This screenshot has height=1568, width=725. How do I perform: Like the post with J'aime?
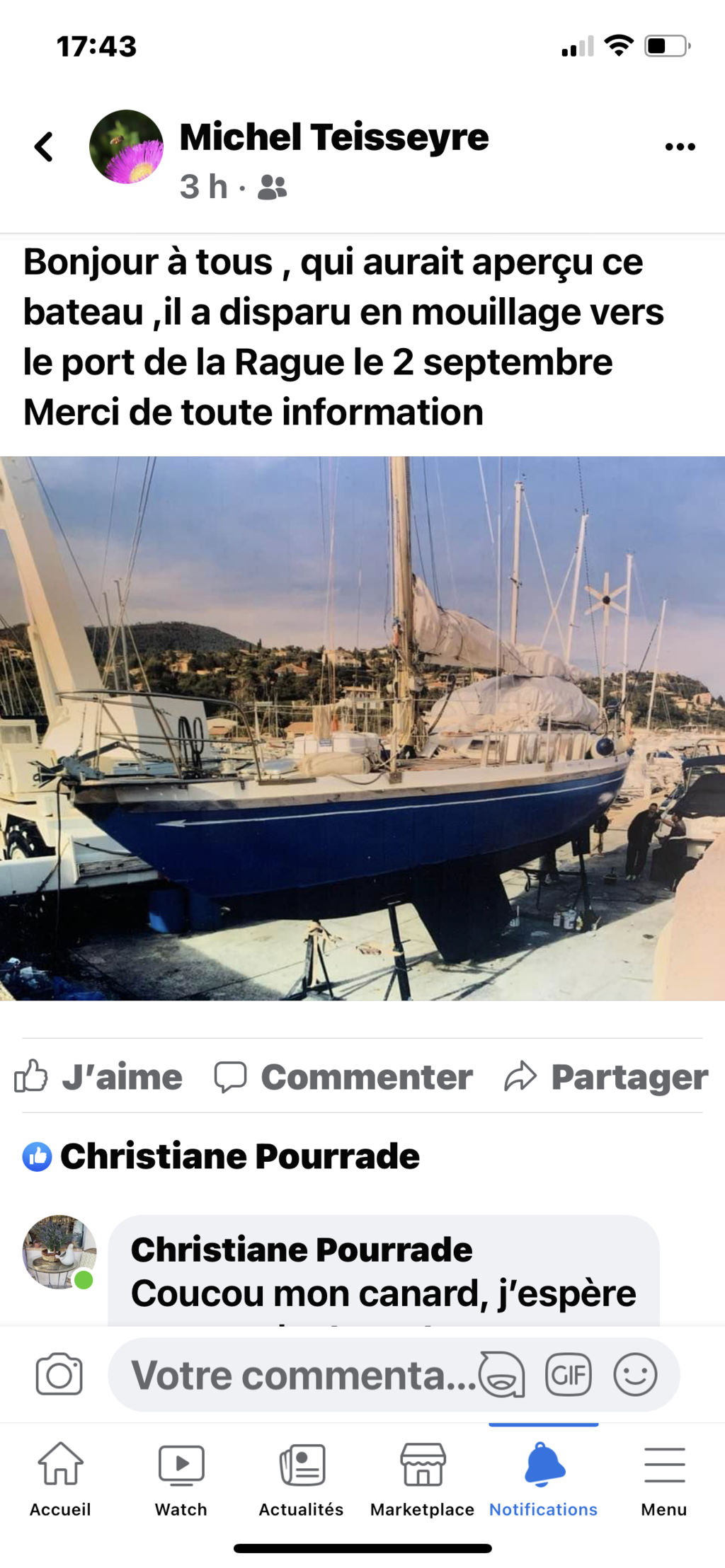(x=98, y=1077)
